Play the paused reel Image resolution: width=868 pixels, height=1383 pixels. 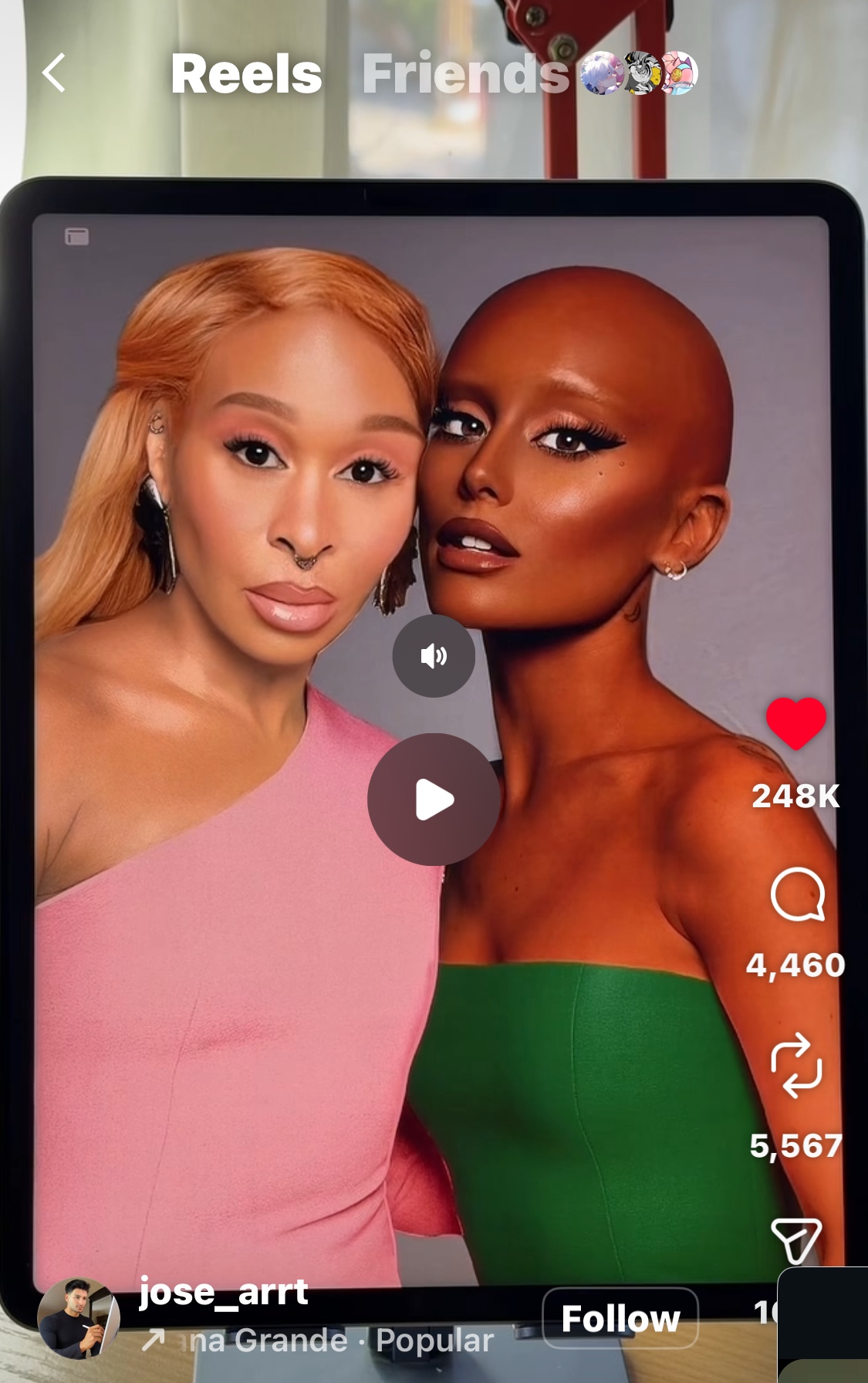click(x=434, y=800)
